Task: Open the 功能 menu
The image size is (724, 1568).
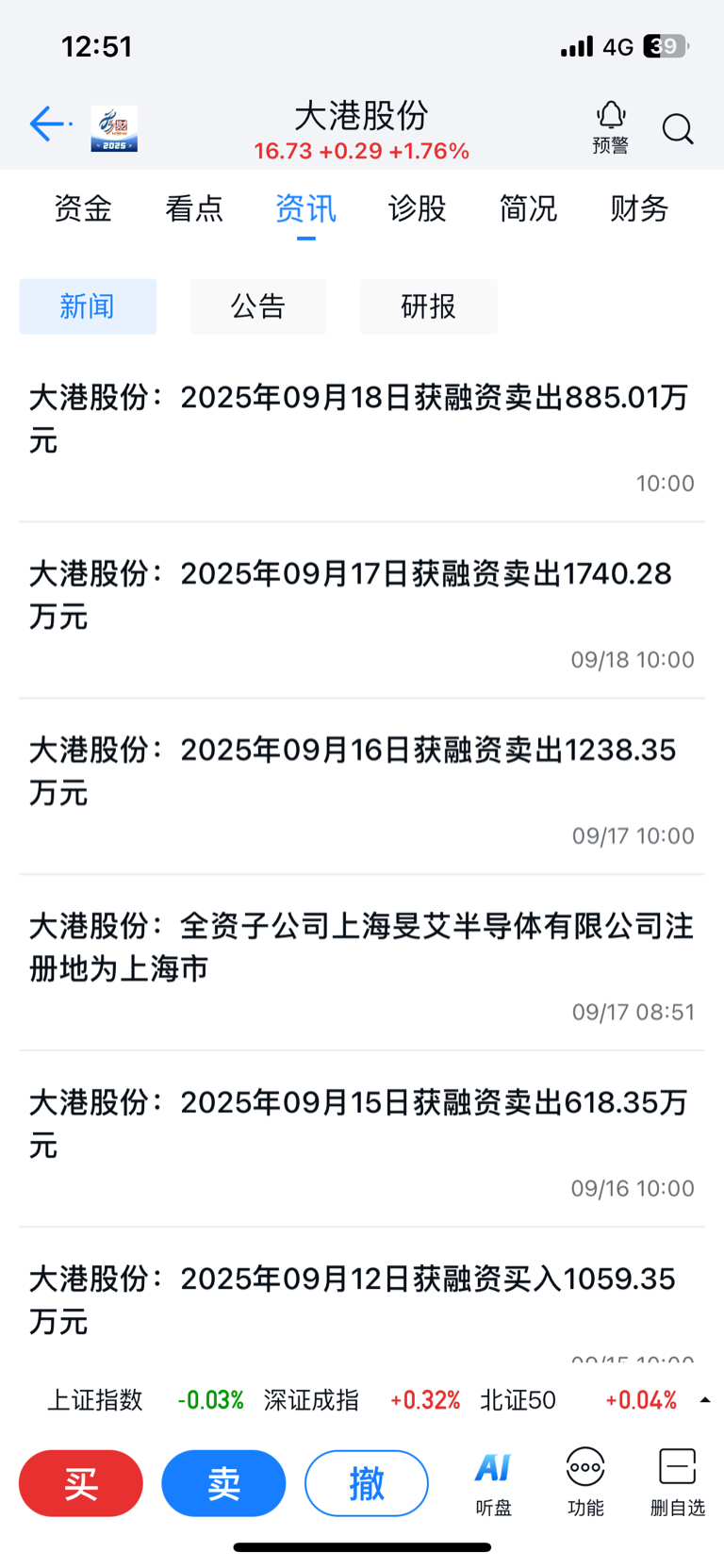Action: [585, 1483]
